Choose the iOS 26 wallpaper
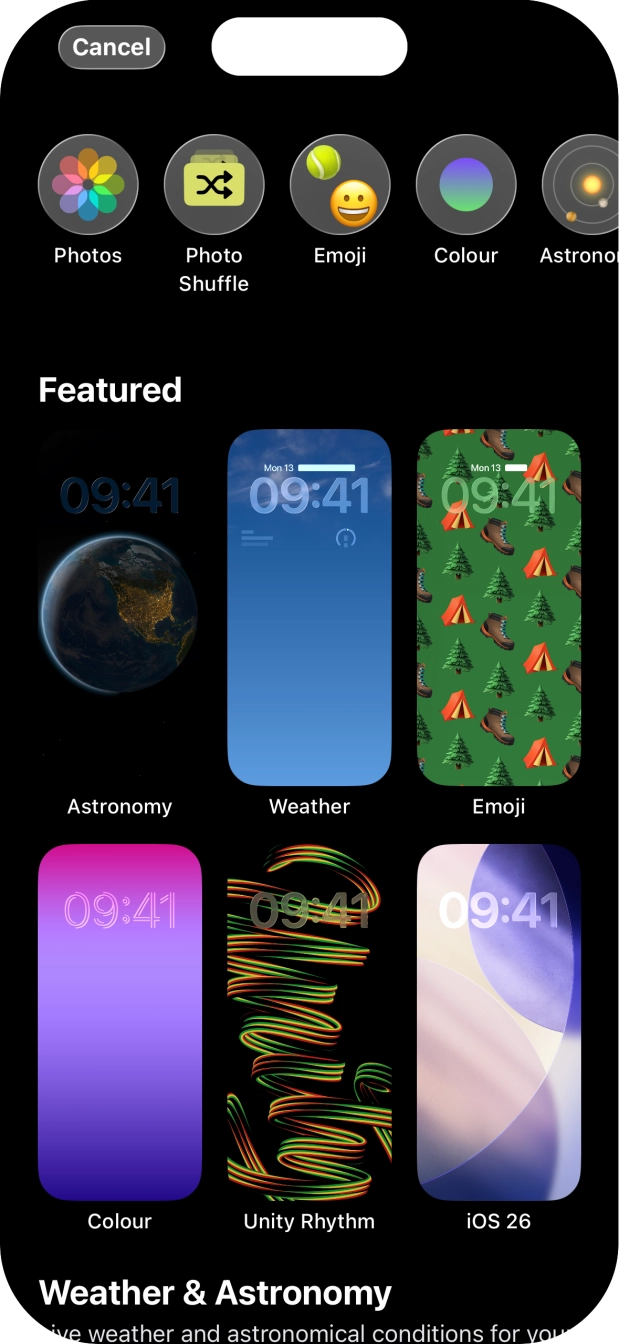The width and height of the screenshot is (619, 1344). (x=499, y=1021)
